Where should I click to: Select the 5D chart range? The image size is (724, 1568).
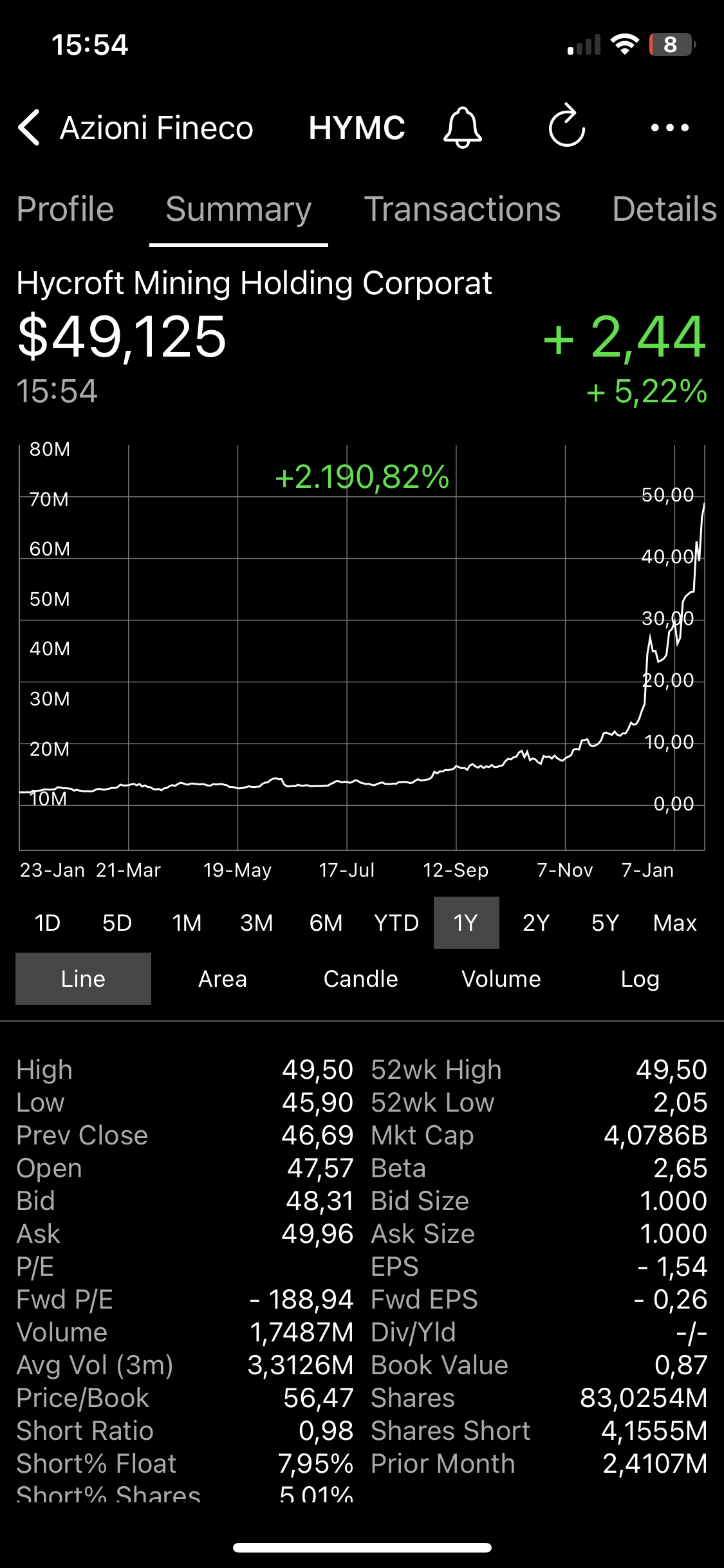(x=117, y=923)
